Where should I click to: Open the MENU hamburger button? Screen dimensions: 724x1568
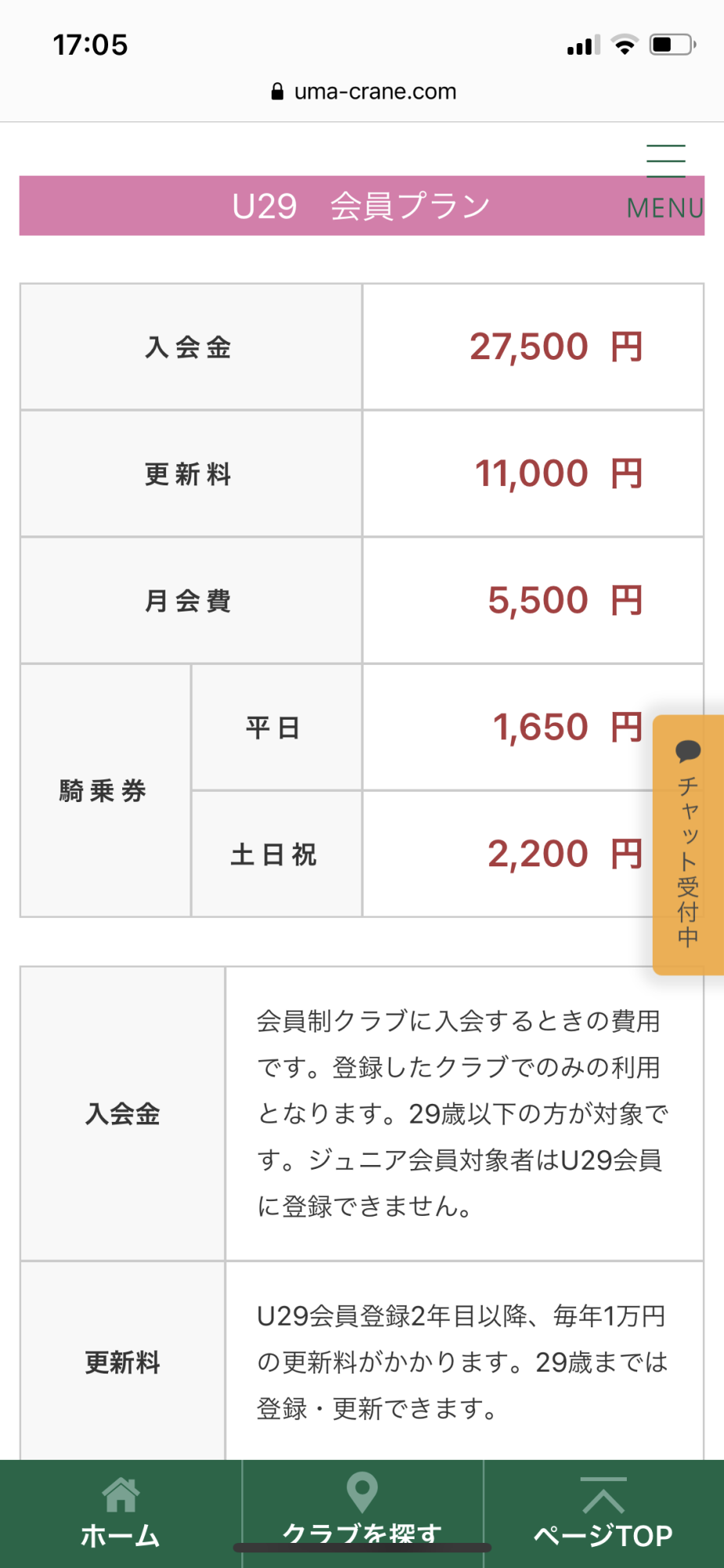665,182
